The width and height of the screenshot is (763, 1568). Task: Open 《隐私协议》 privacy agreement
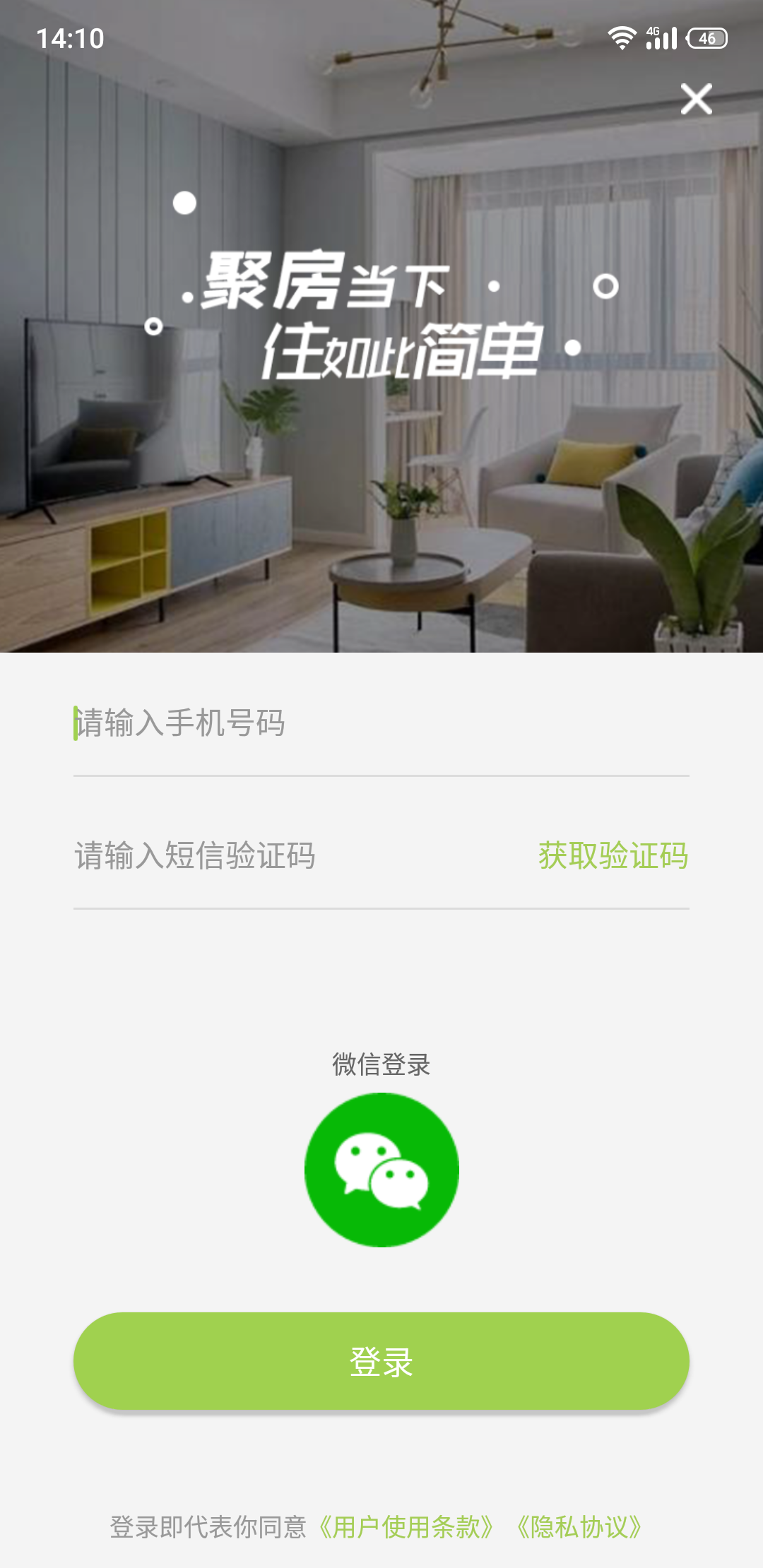pyautogui.click(x=579, y=1527)
